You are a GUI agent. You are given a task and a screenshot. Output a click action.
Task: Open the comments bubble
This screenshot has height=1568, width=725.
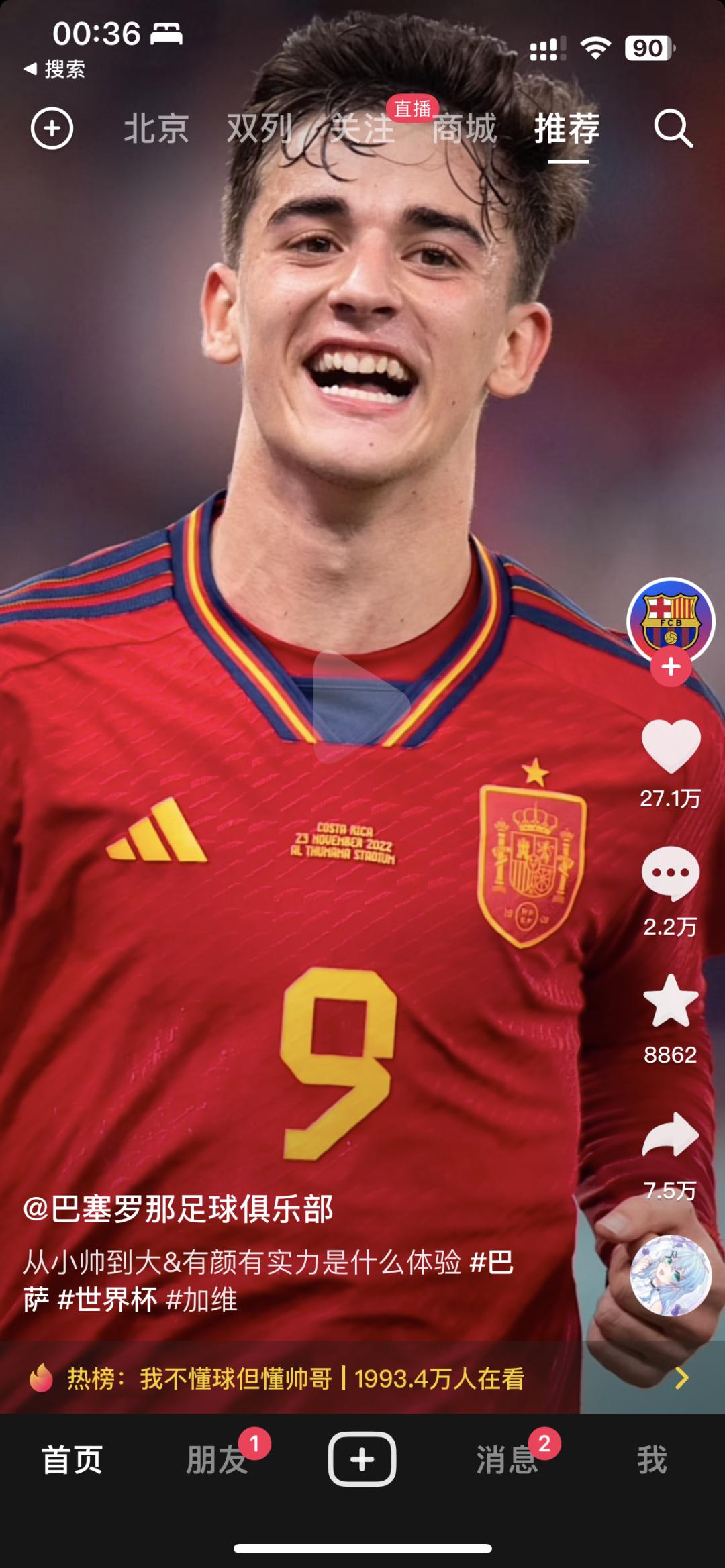click(x=671, y=874)
